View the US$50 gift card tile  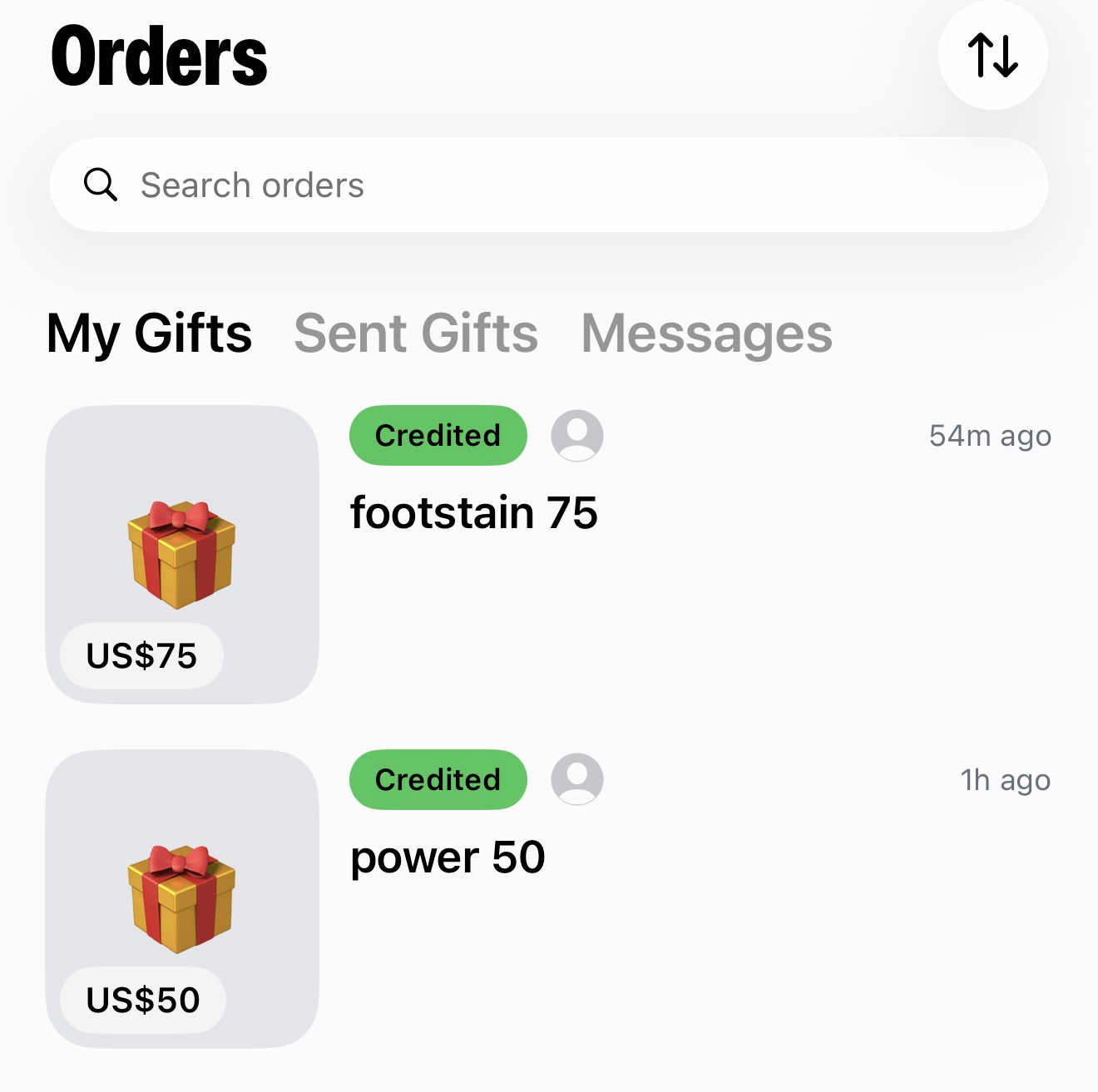(182, 898)
